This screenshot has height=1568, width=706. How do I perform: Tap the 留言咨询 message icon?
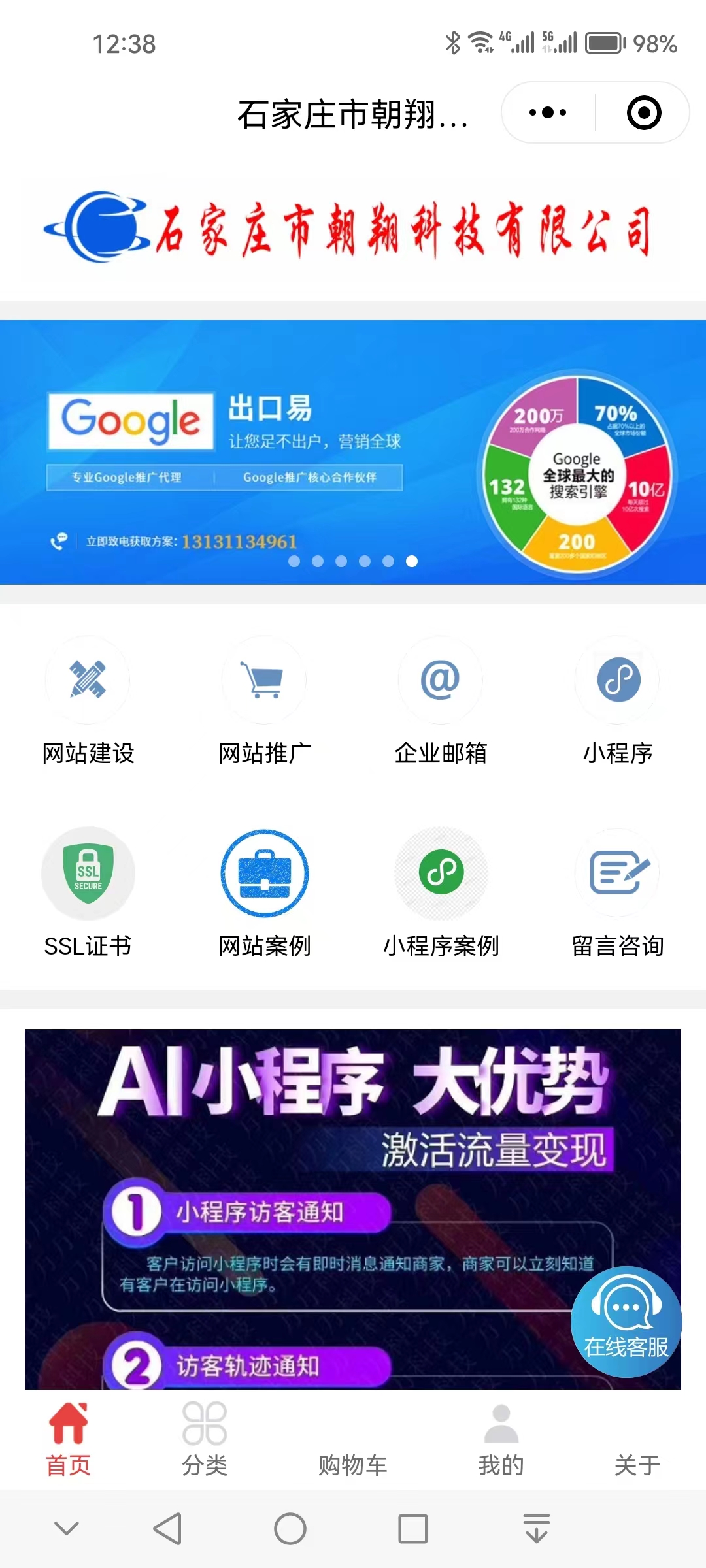[x=616, y=874]
